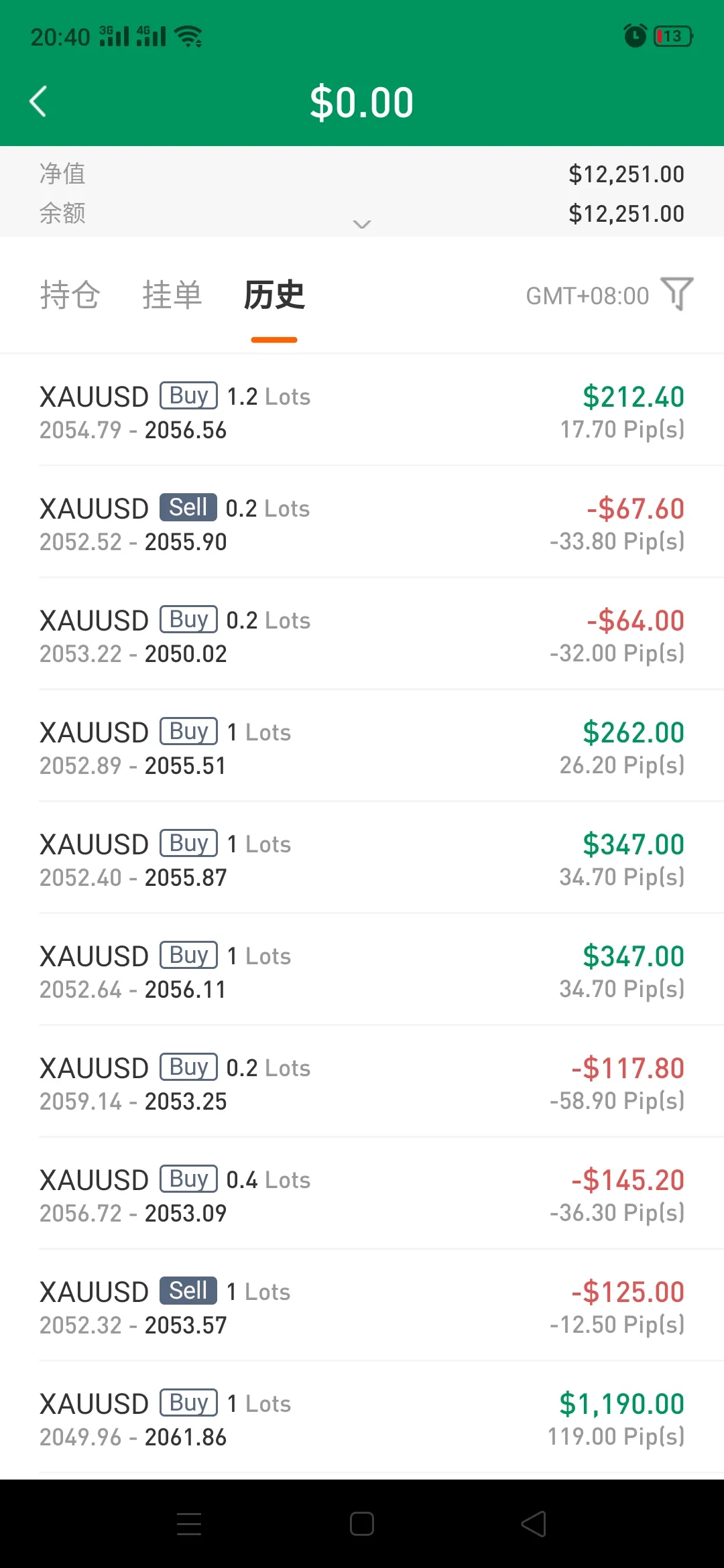View the Buy trade with -$64.00 loss
Viewport: 724px width, 1568px height.
(x=362, y=635)
